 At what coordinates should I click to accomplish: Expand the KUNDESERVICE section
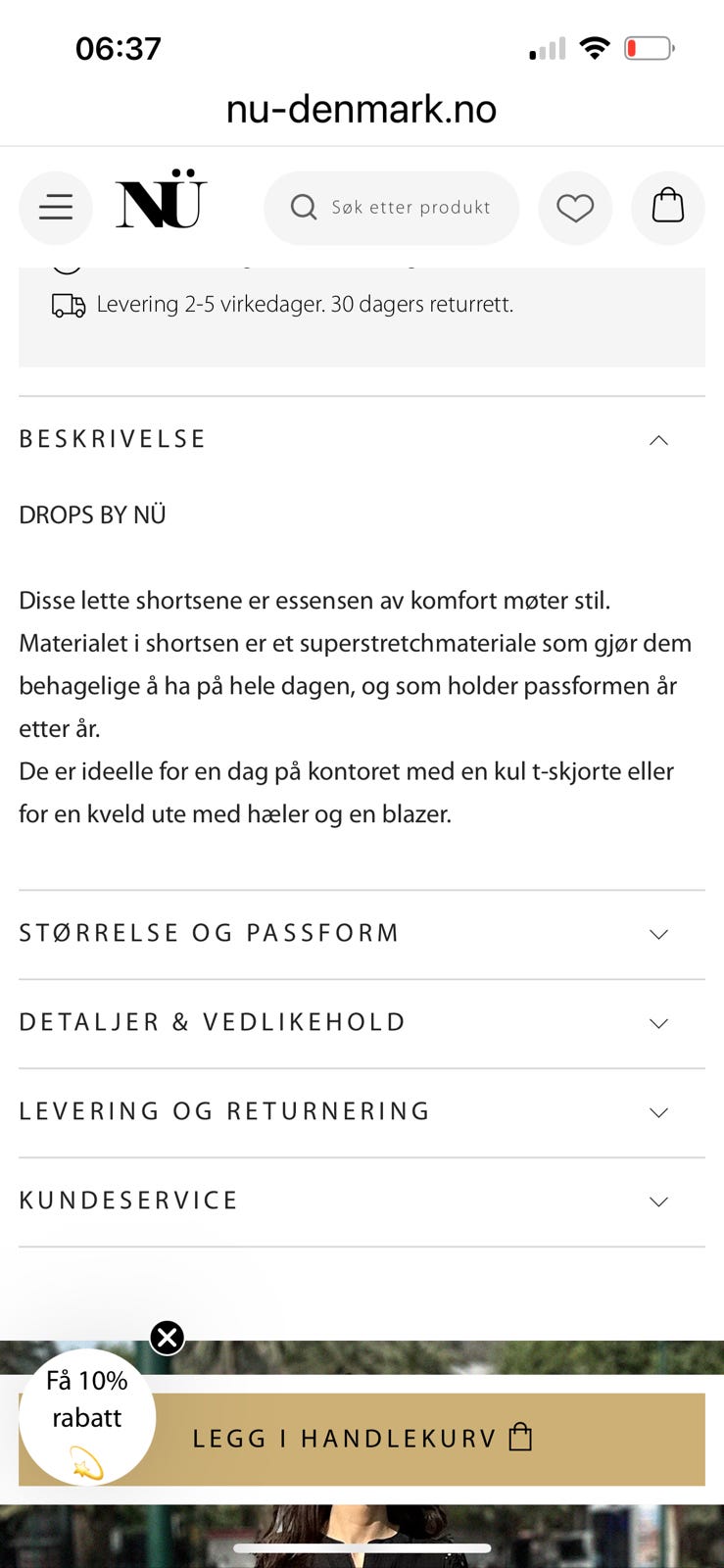click(657, 1201)
